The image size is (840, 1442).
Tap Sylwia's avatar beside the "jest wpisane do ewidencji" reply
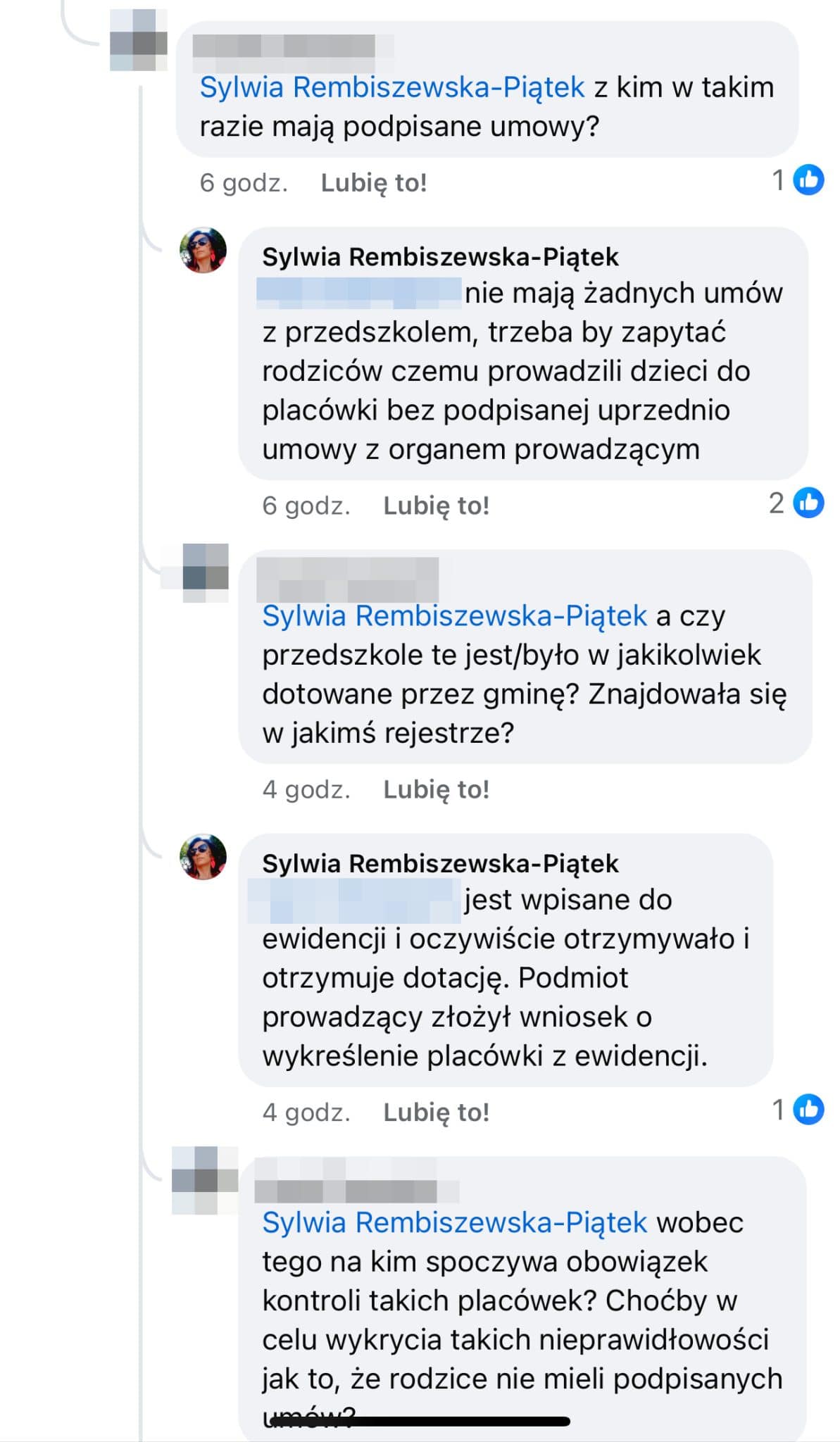coord(203,857)
